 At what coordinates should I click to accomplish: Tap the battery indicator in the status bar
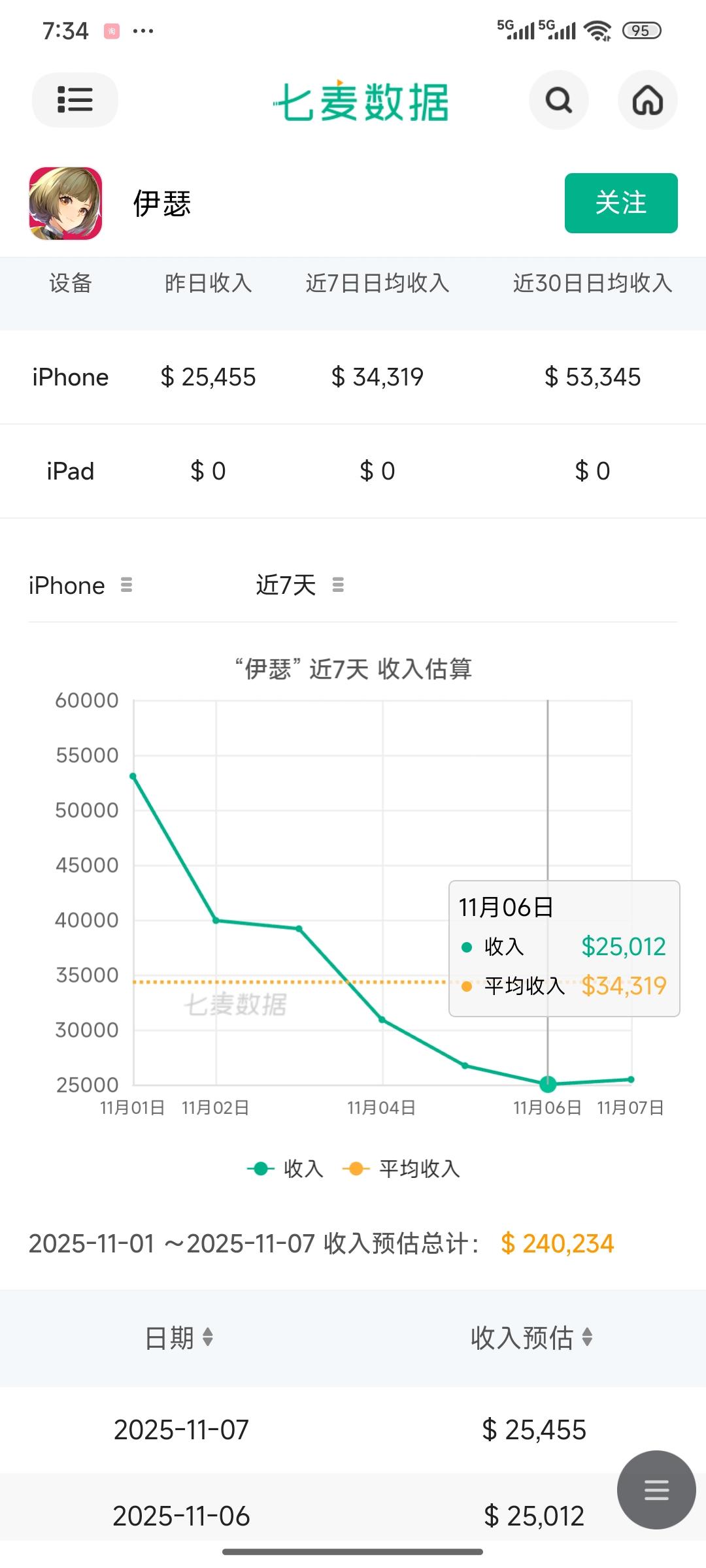tap(640, 29)
